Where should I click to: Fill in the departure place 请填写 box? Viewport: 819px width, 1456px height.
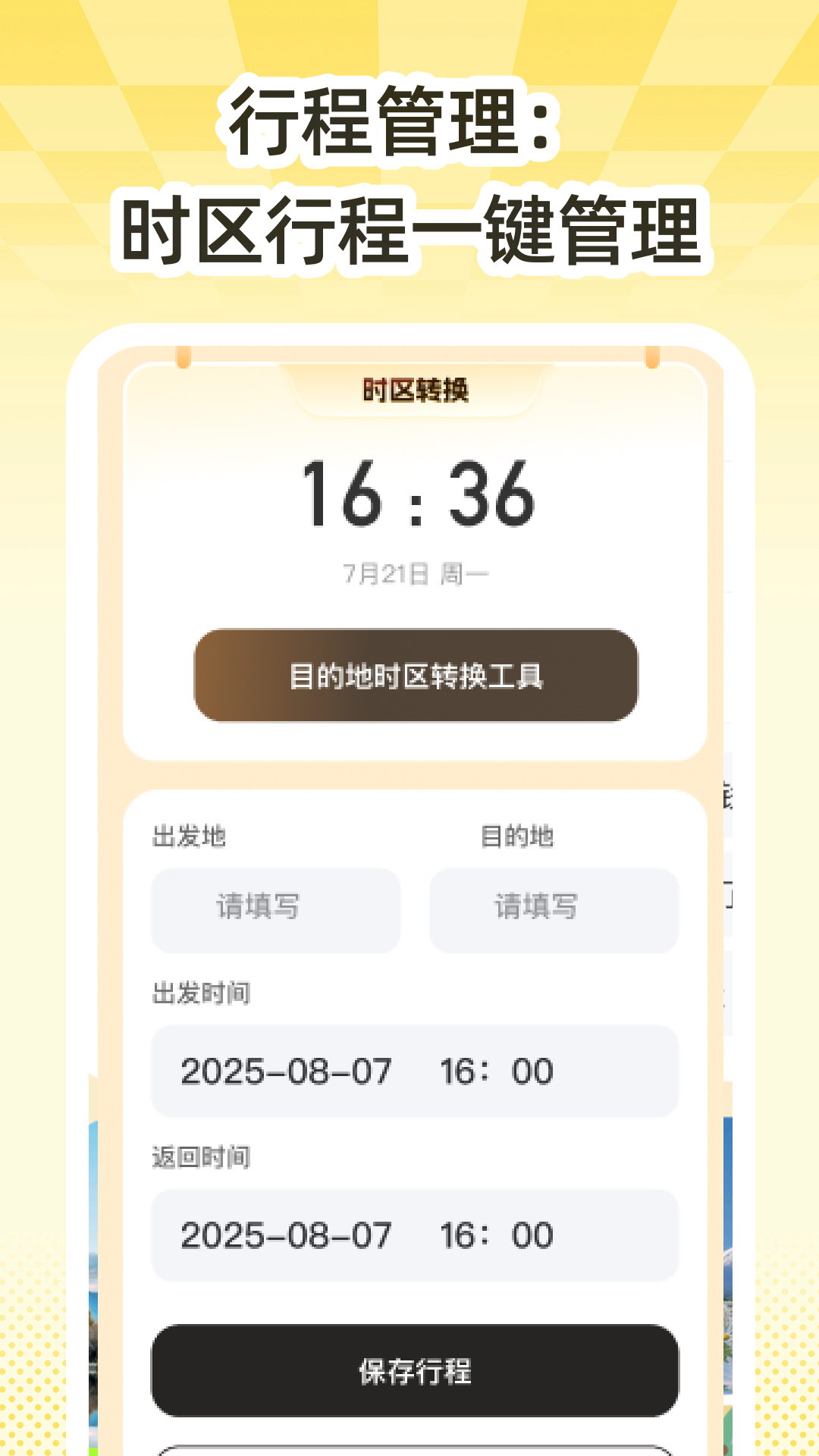276,909
